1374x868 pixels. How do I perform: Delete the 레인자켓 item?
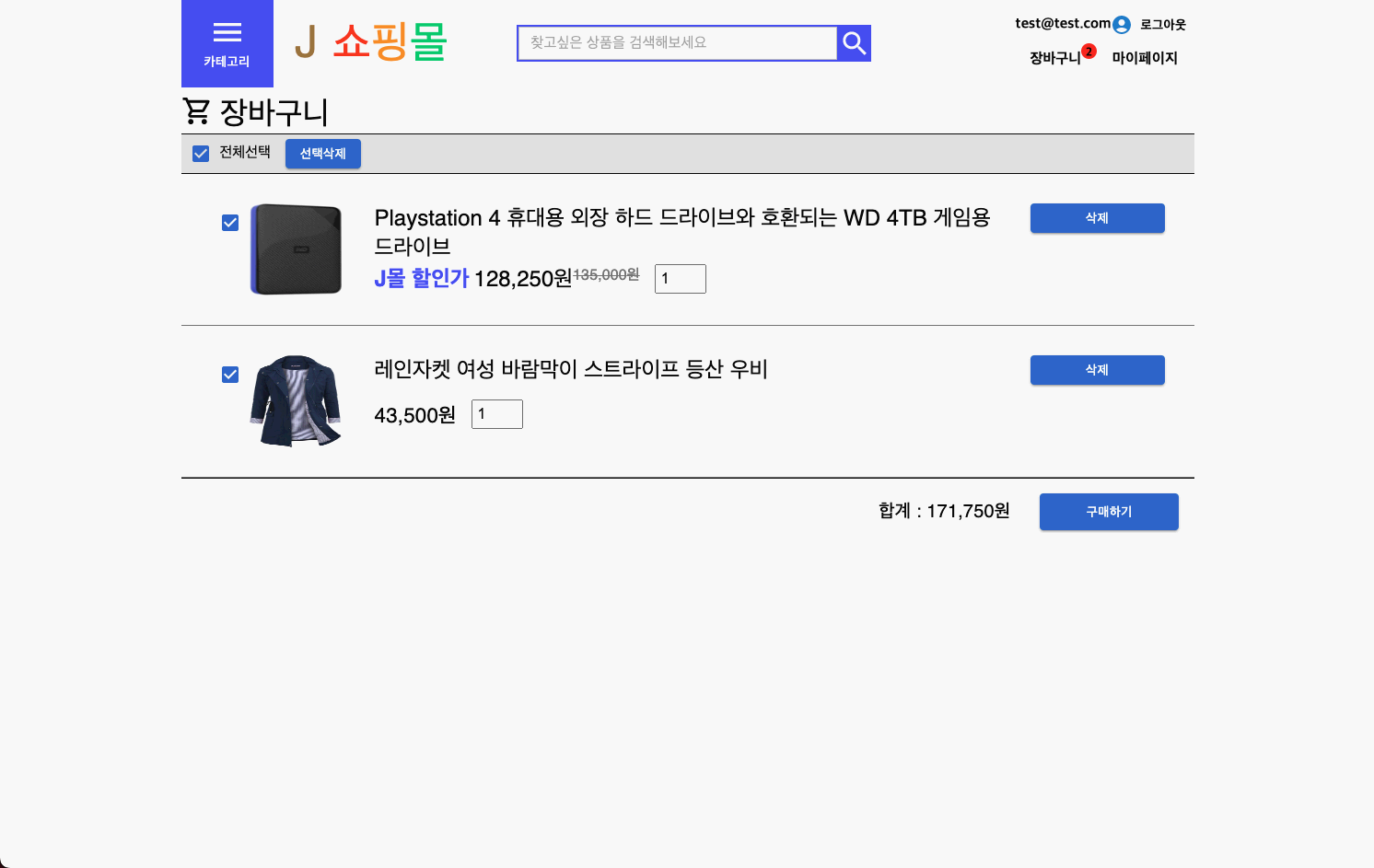point(1097,370)
